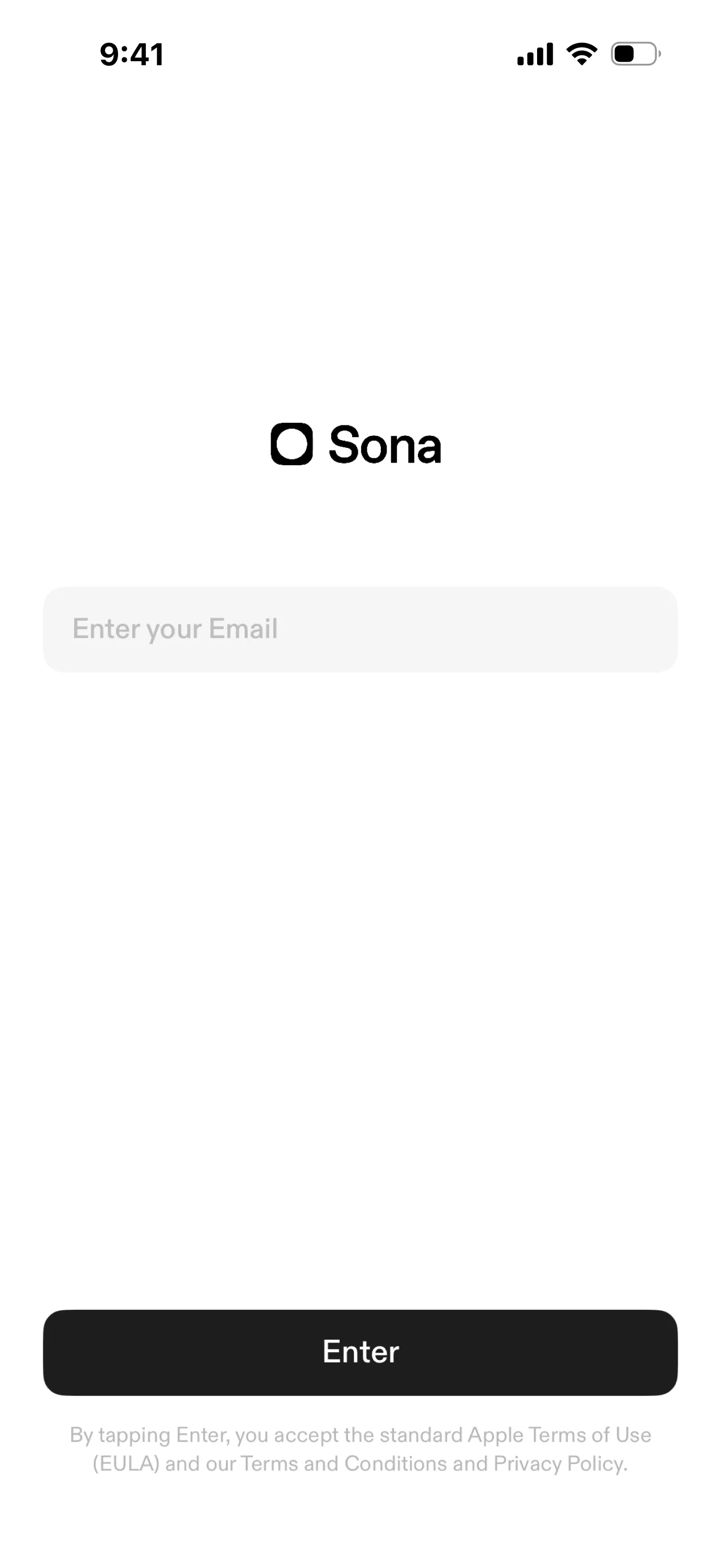The width and height of the screenshot is (721, 1568).
Task: Focus the Enter your Email field
Action: click(x=360, y=629)
